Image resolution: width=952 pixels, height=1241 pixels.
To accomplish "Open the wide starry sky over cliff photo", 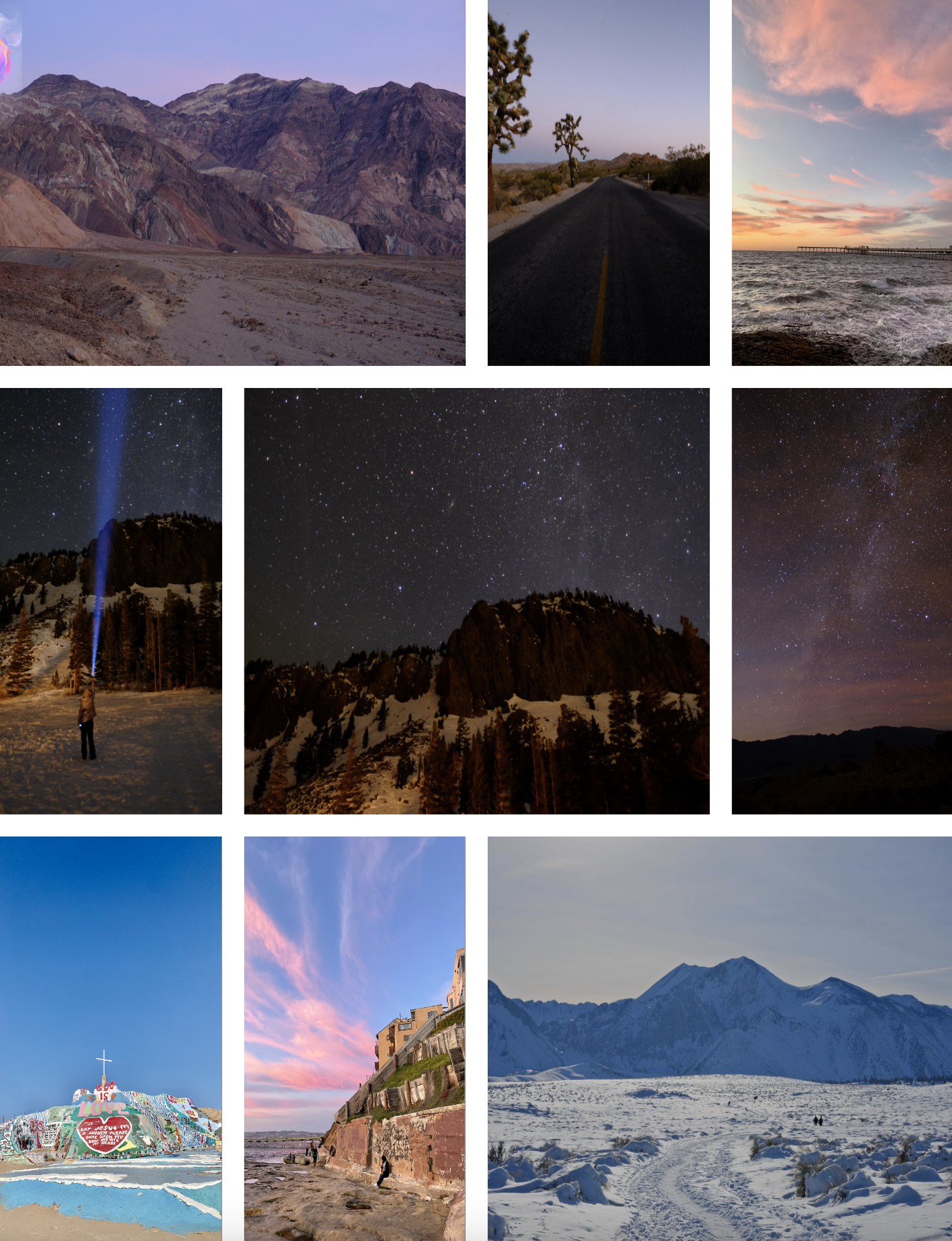I will coord(477,601).
